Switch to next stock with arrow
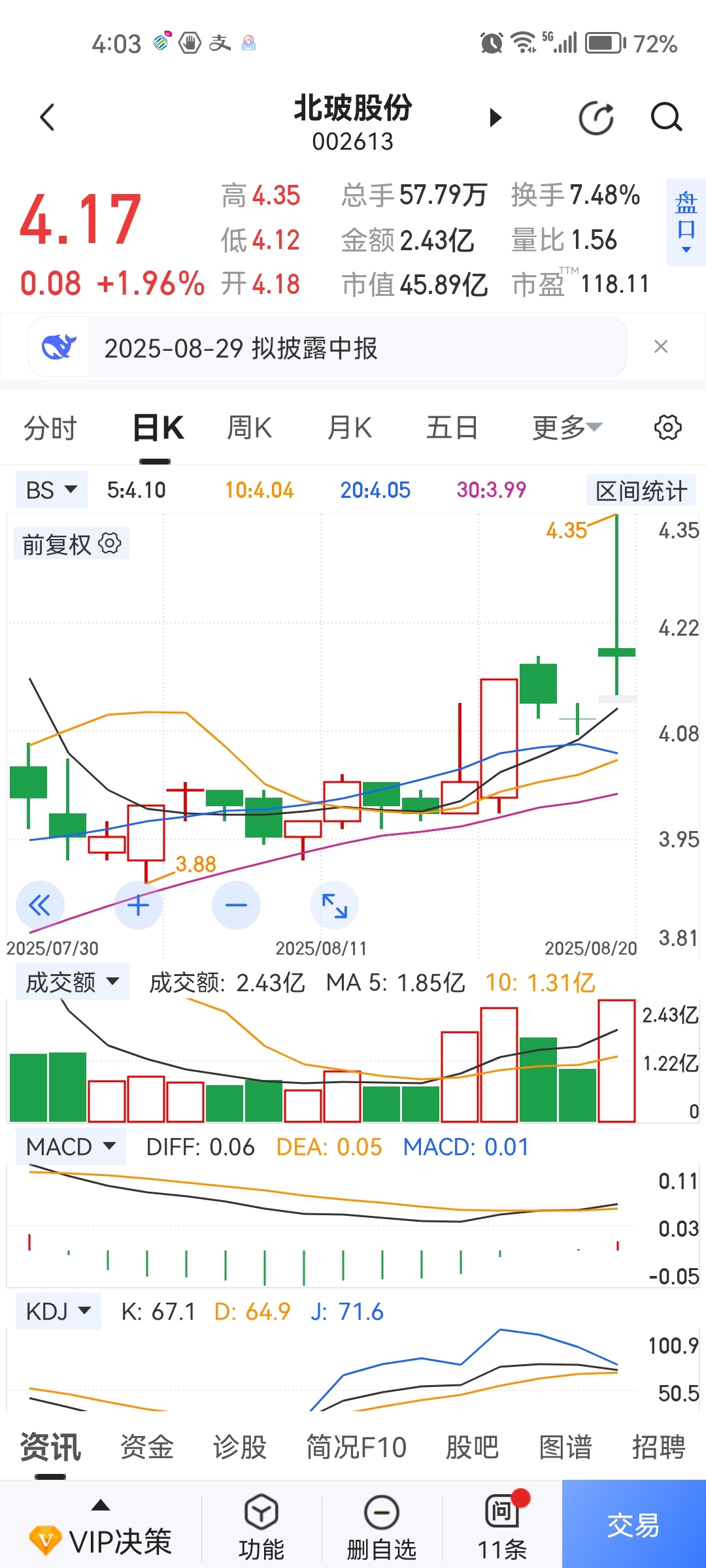706x1568 pixels. [496, 118]
